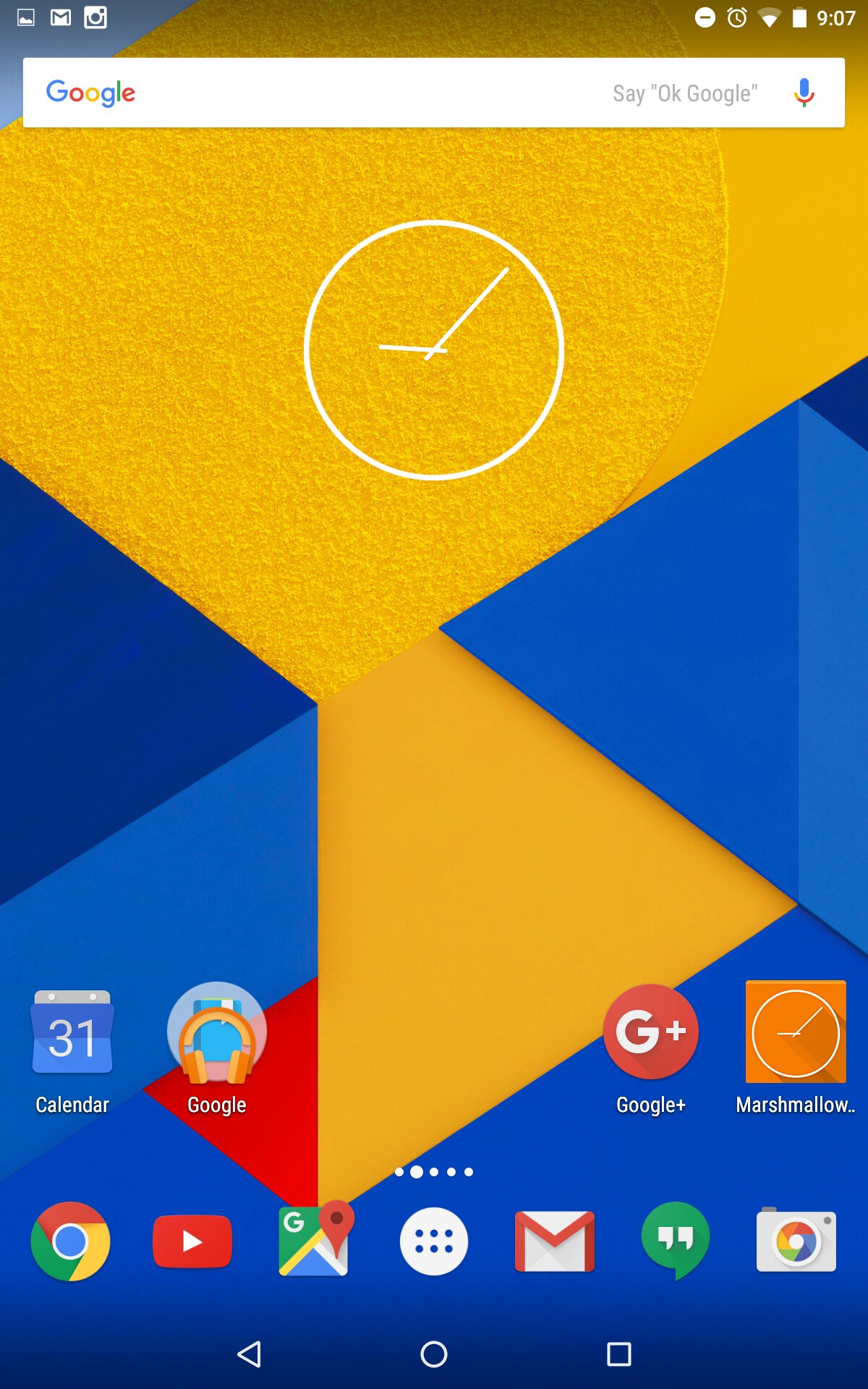Start voice search with the microphone
This screenshot has width=868, height=1389.
point(804,93)
